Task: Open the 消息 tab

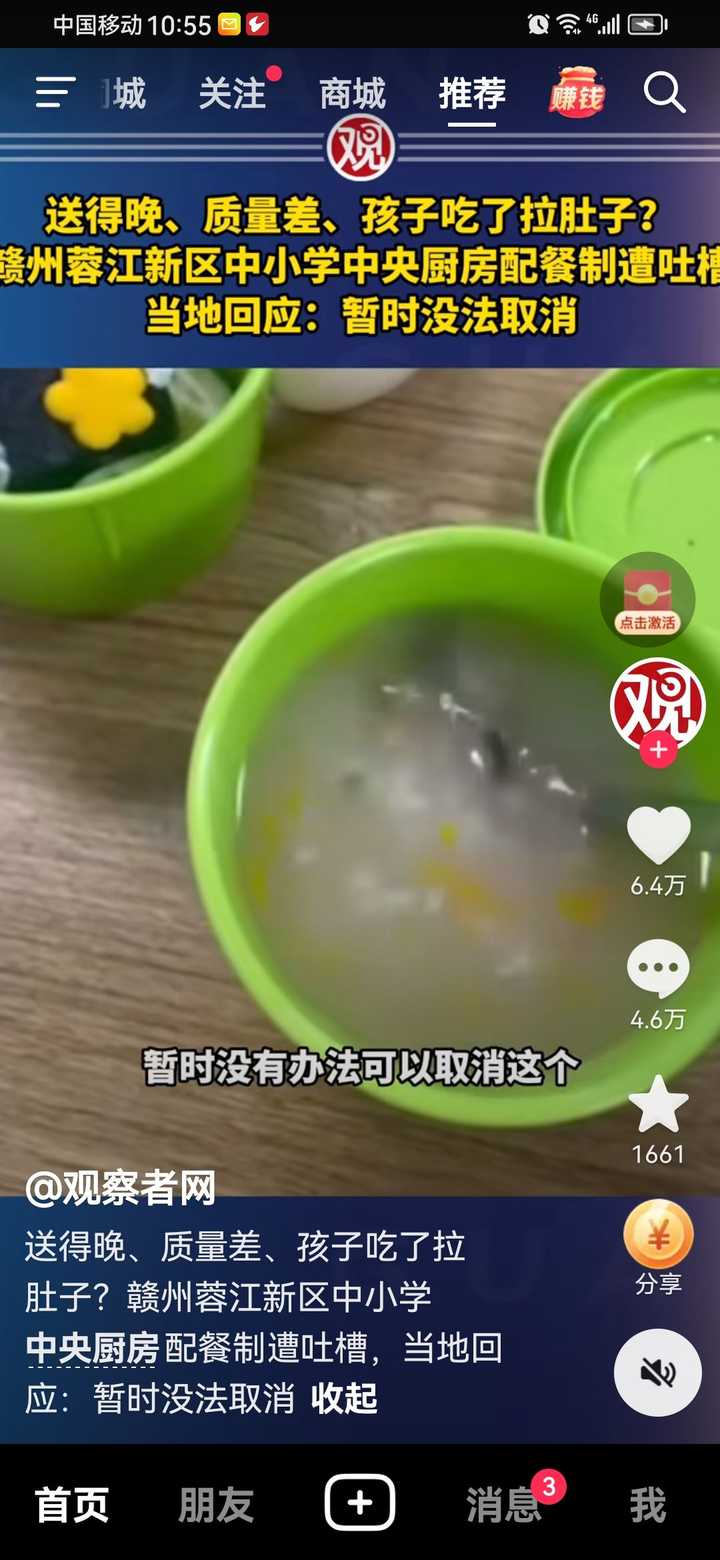Action: 503,1504
